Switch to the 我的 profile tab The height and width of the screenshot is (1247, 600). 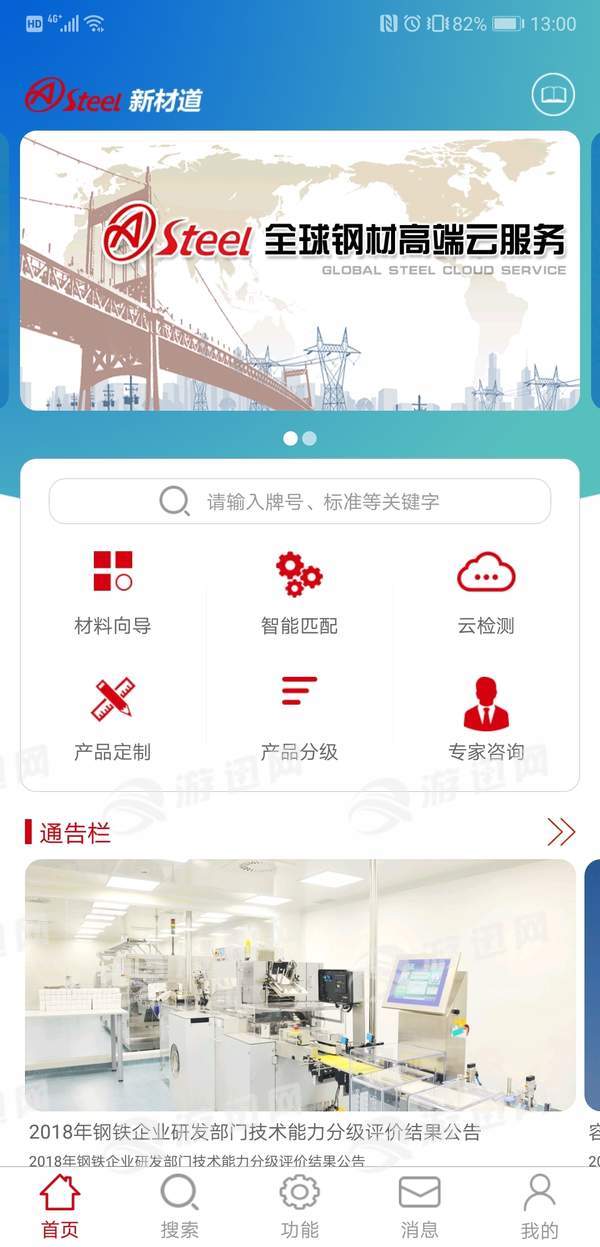[x=539, y=1207]
